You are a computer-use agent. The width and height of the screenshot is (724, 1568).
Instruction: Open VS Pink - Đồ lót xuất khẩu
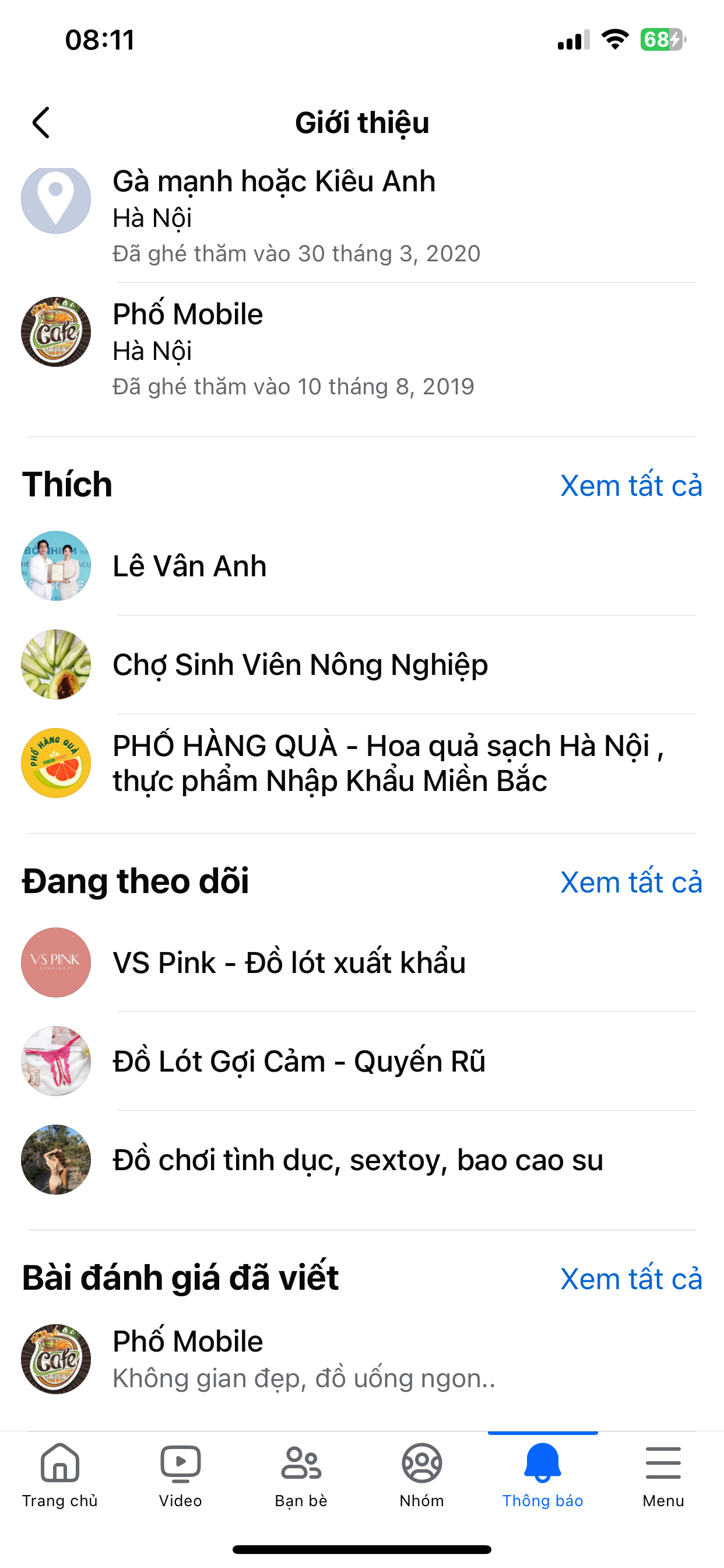289,963
